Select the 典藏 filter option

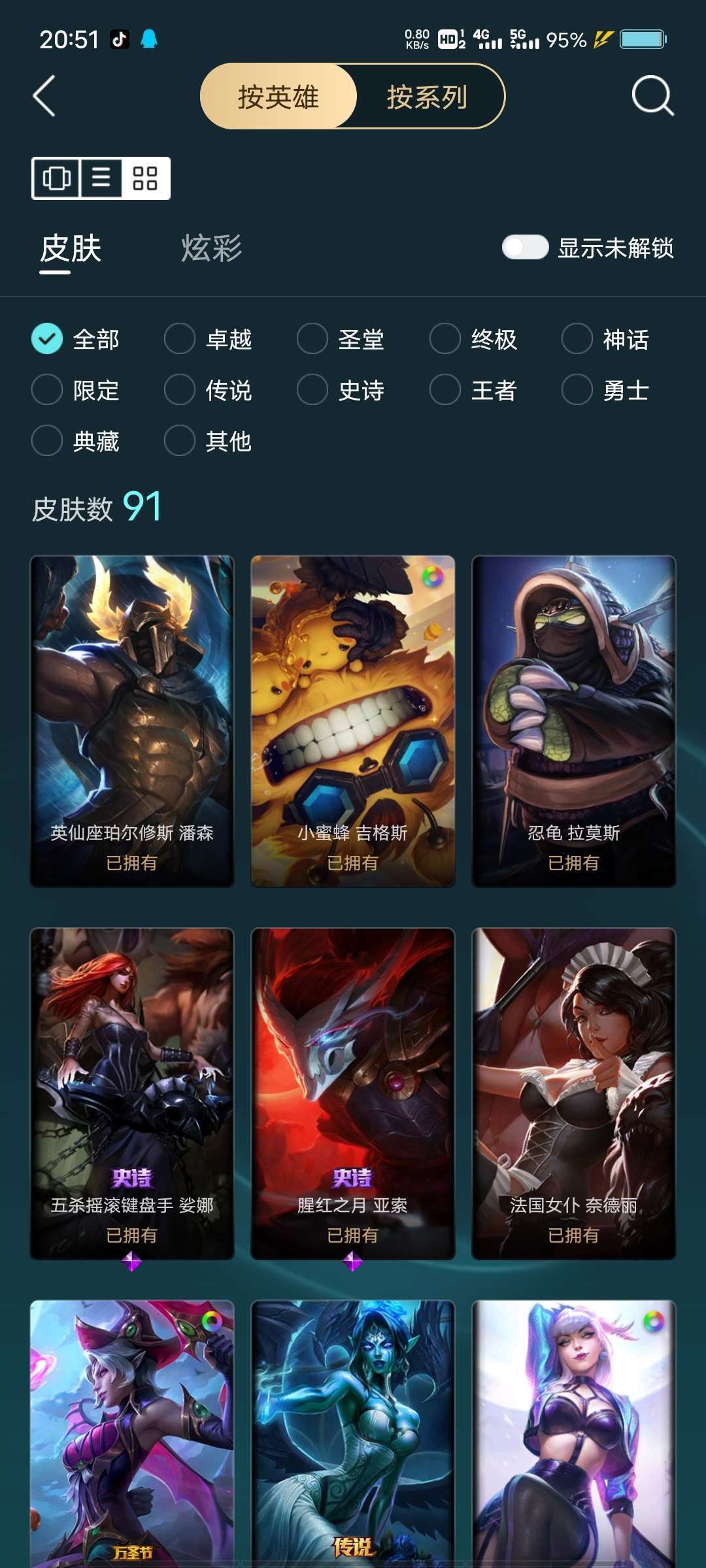76,441
